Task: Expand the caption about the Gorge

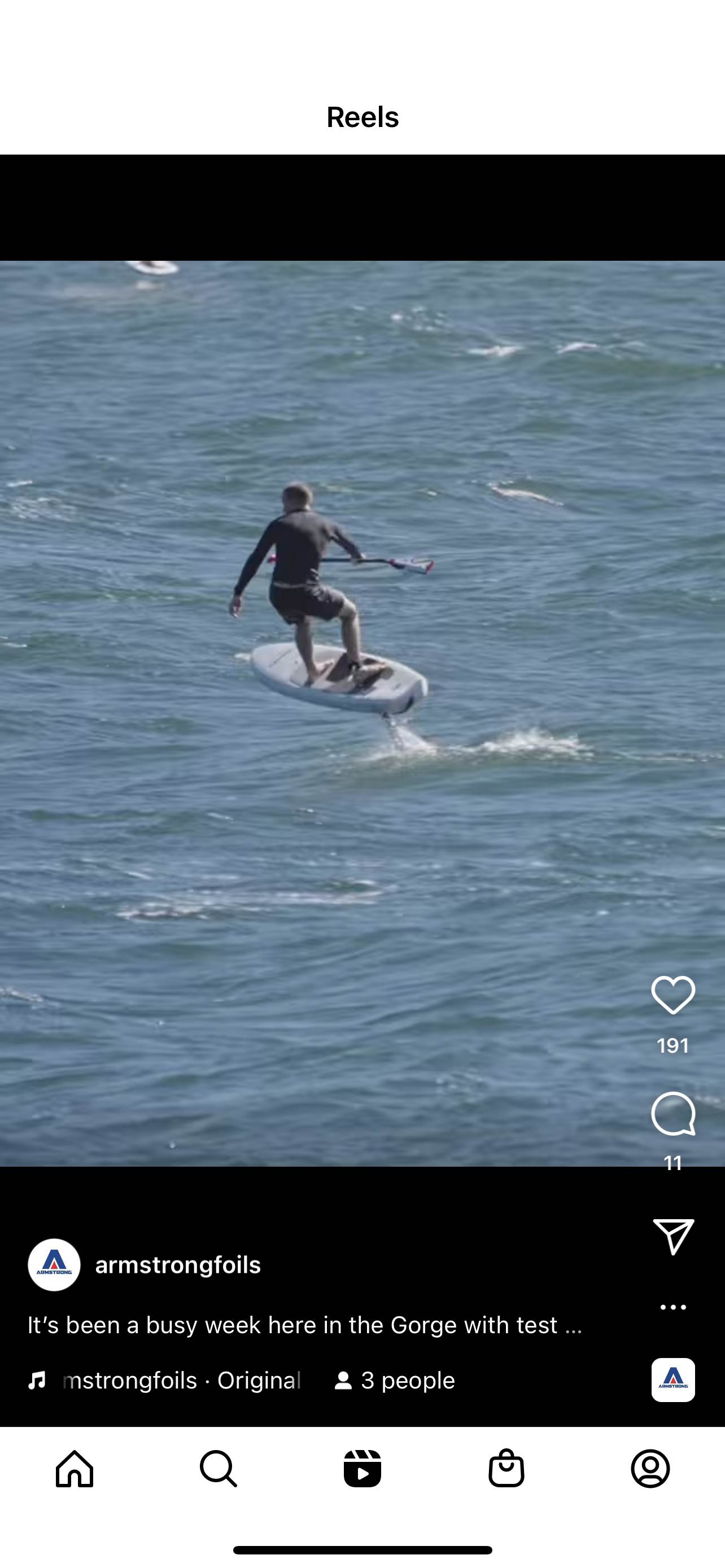Action: [304, 1325]
